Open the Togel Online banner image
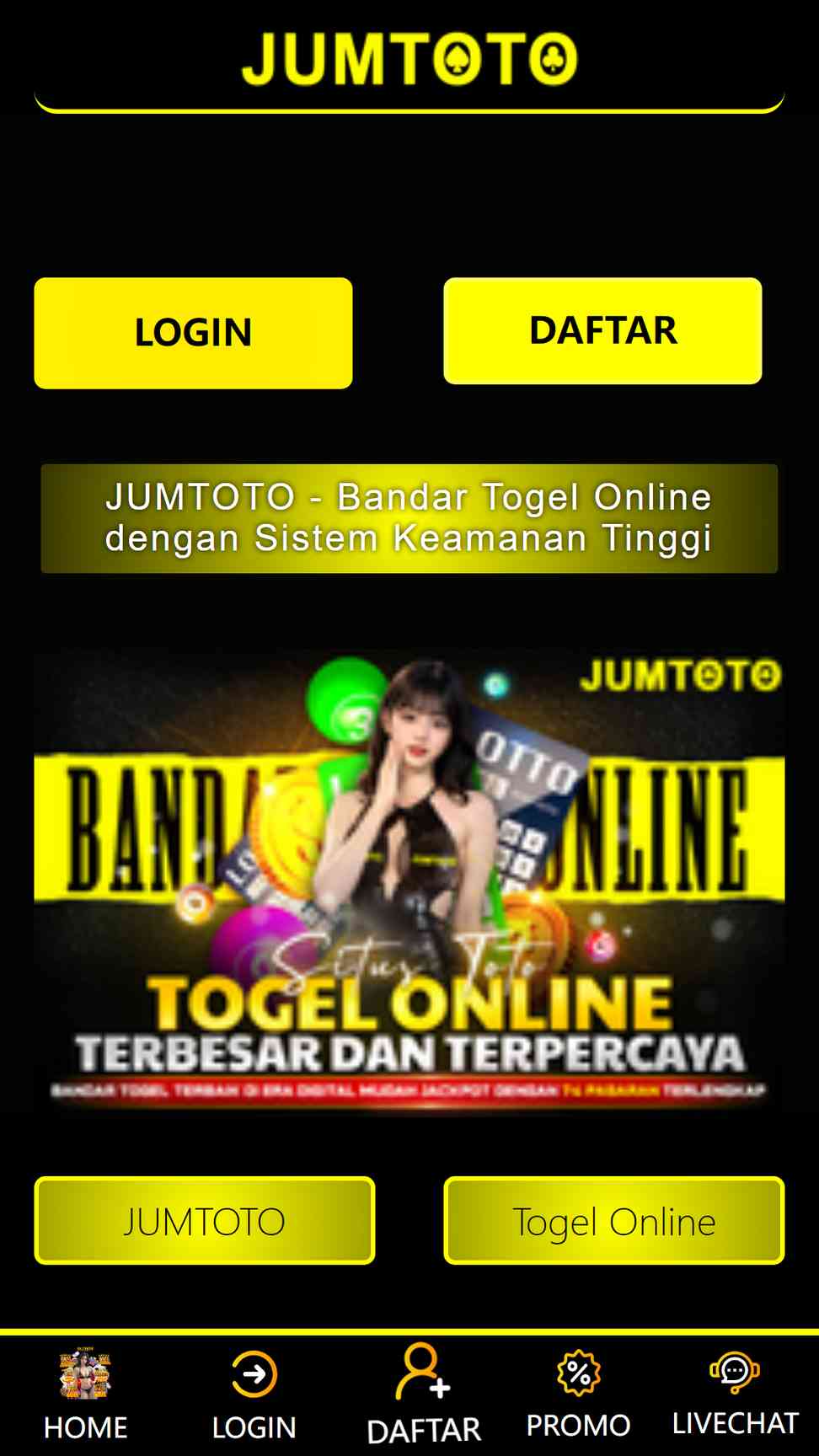The image size is (819, 1456). pos(409,879)
